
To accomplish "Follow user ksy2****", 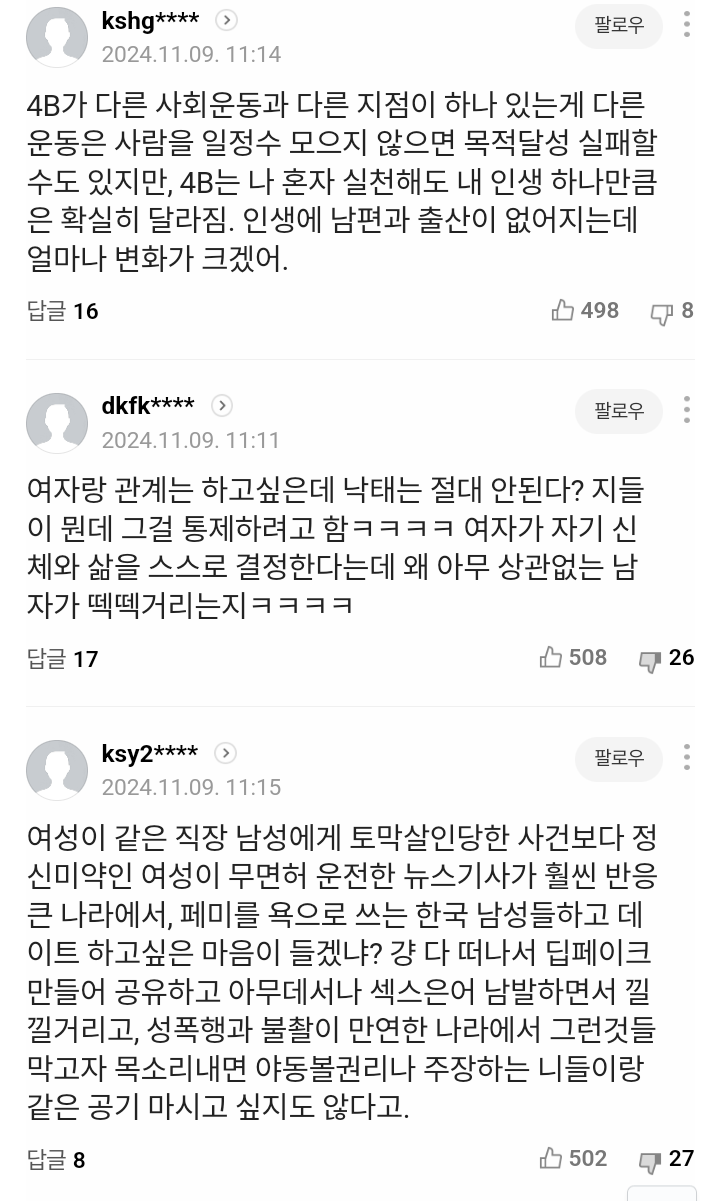I will point(618,758).
